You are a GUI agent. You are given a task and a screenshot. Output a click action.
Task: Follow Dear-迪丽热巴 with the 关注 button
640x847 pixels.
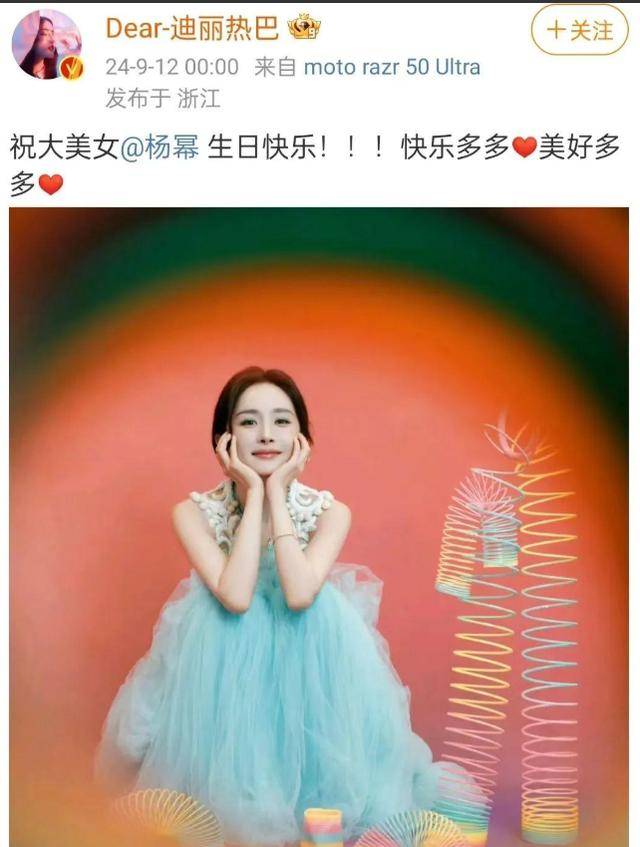pos(579,31)
